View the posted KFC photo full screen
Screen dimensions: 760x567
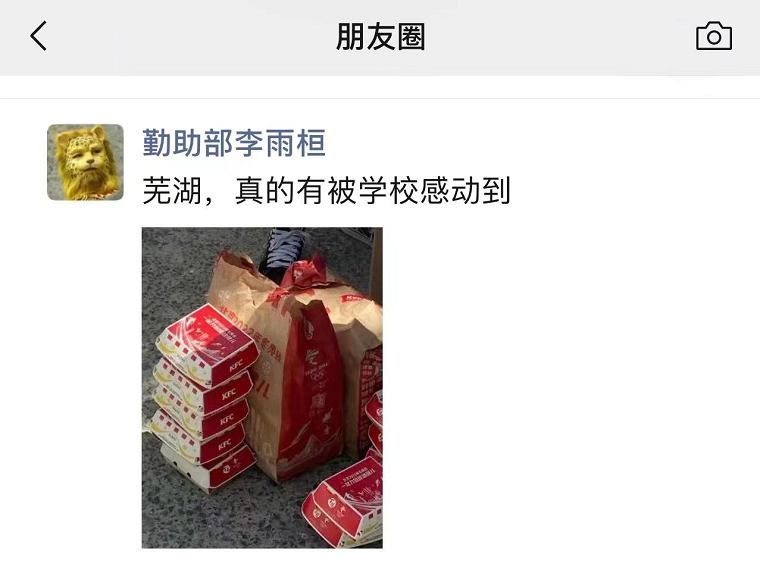tap(262, 387)
